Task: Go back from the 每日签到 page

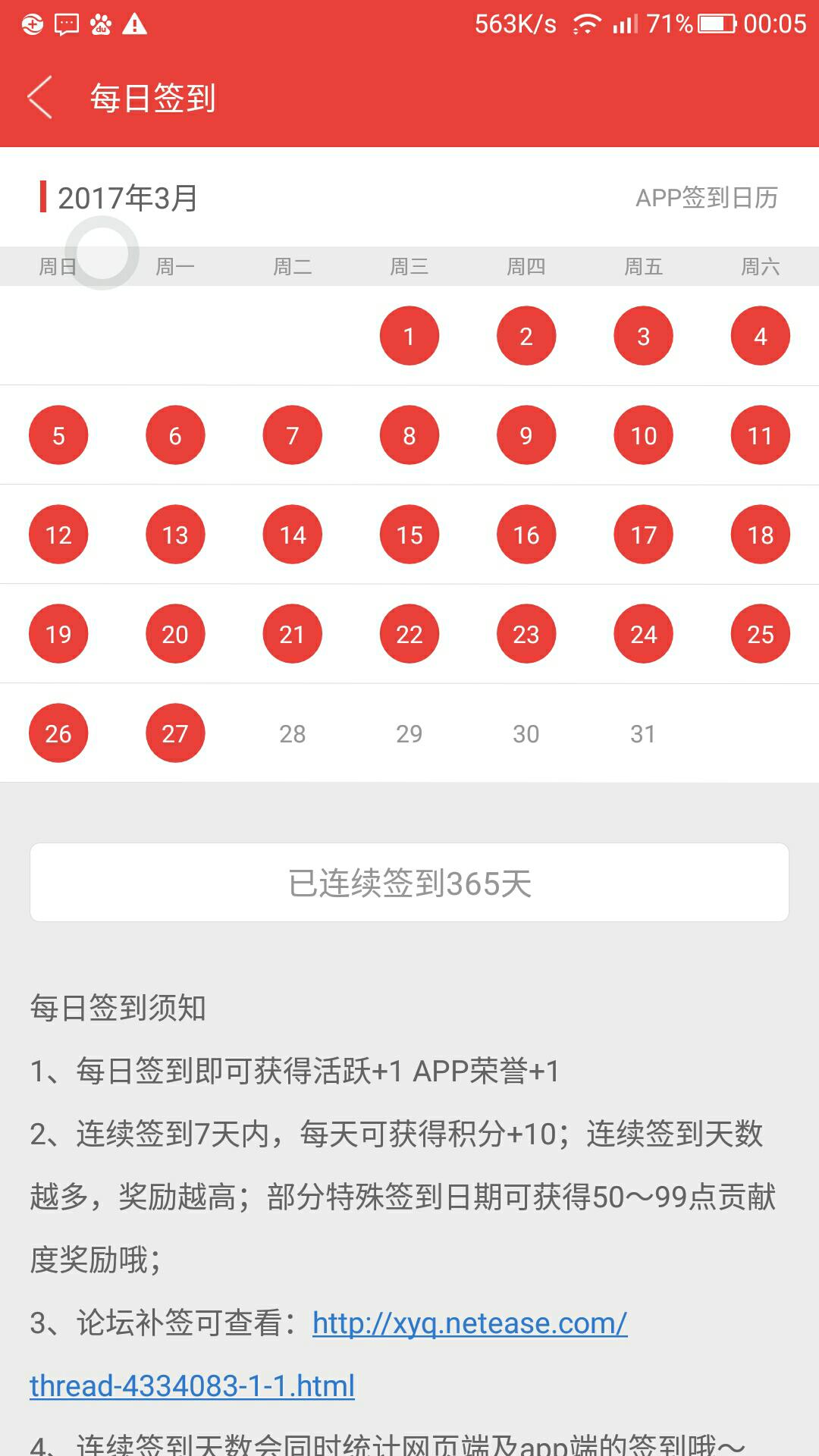Action: tap(40, 98)
